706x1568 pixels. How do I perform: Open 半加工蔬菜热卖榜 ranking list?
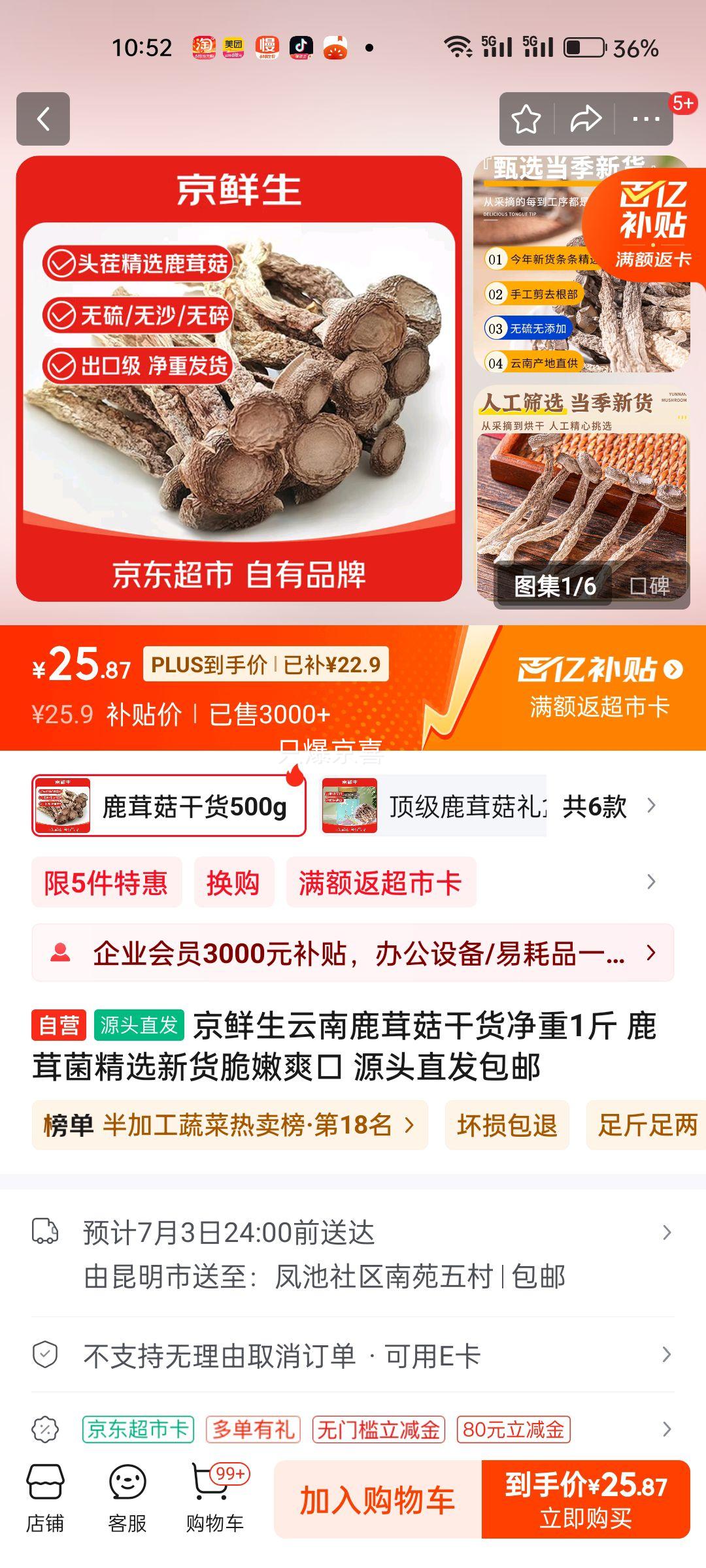pyautogui.click(x=230, y=1125)
